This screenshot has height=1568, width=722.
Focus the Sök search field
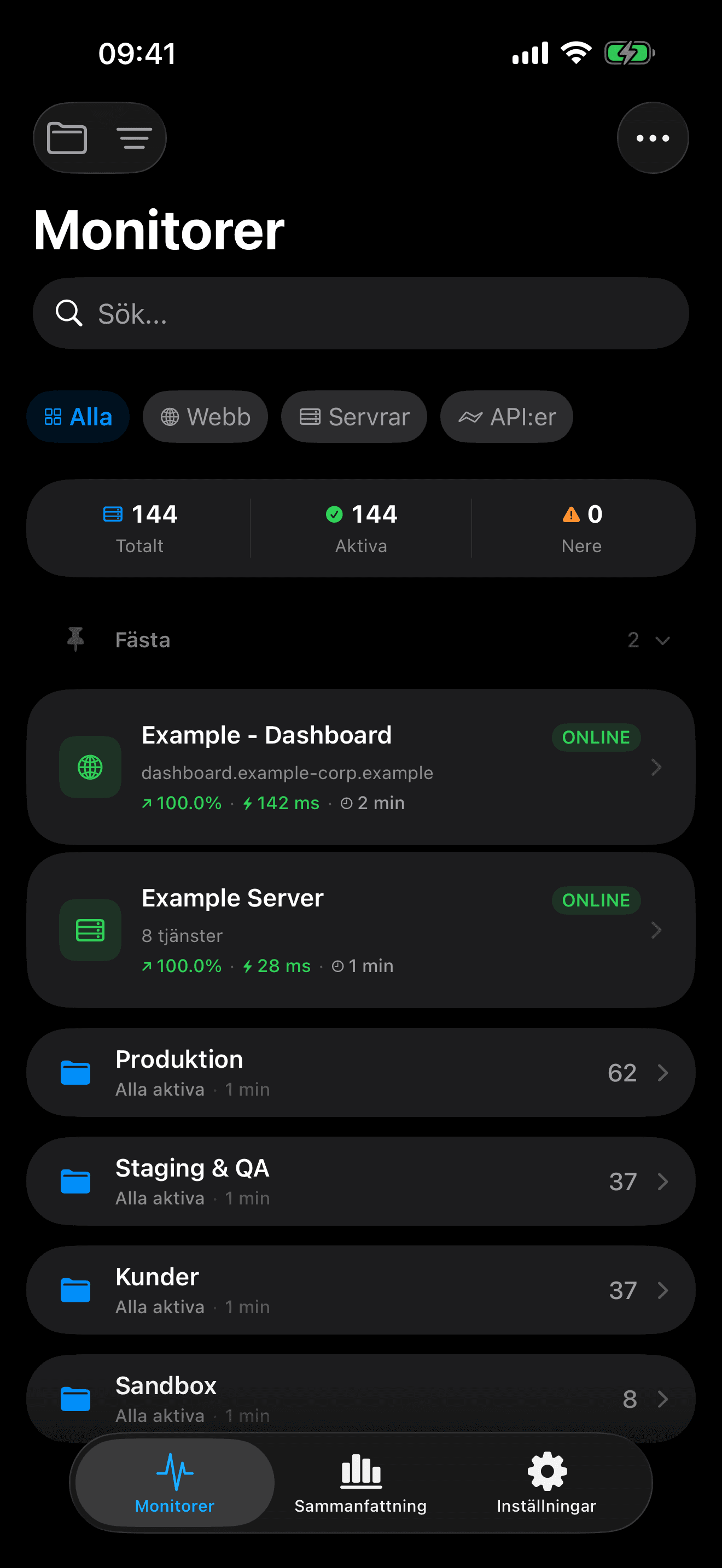coord(360,313)
